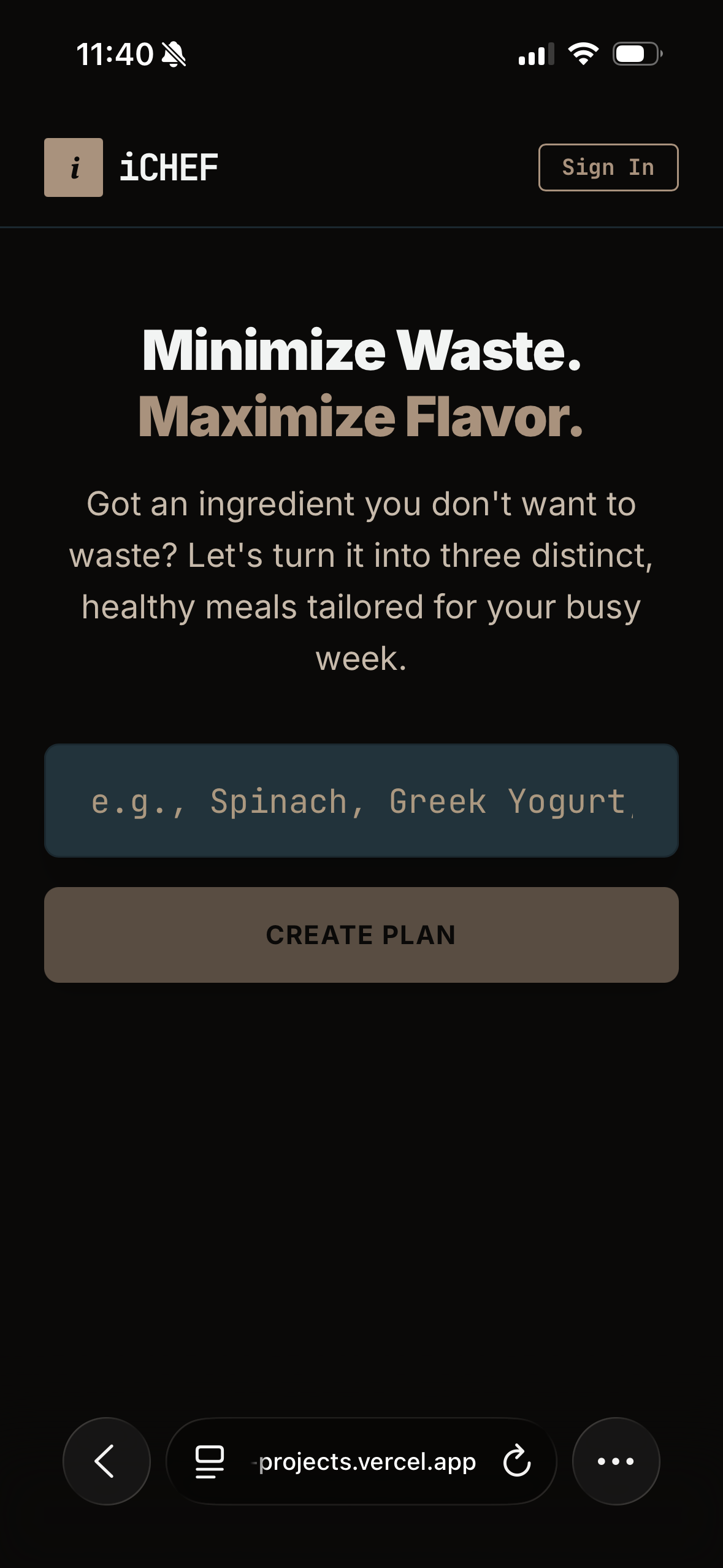Open the page settings icon in address bar
Viewport: 723px width, 1568px height.
[209, 1461]
